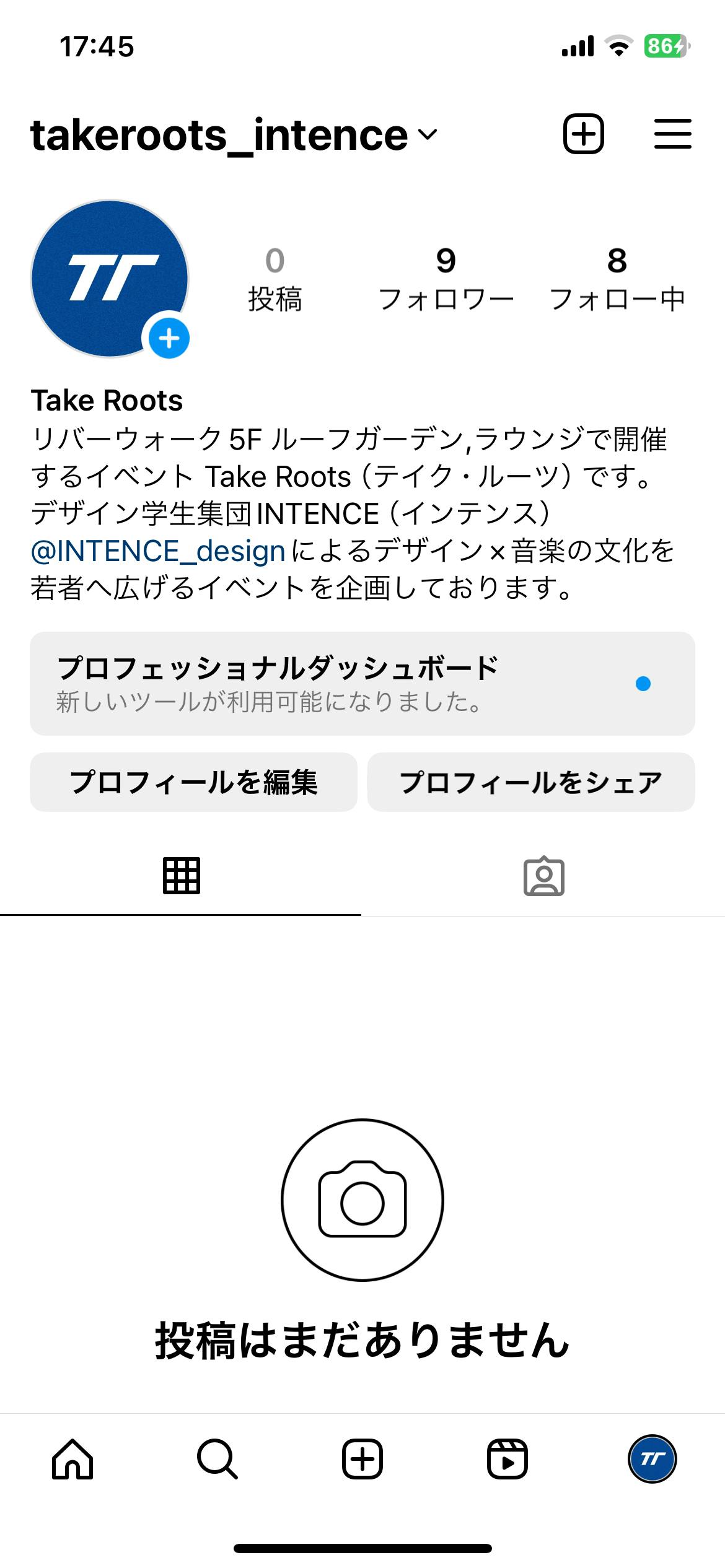Switch to the posts grid tab
This screenshot has height=1568, width=725.
pyautogui.click(x=181, y=876)
